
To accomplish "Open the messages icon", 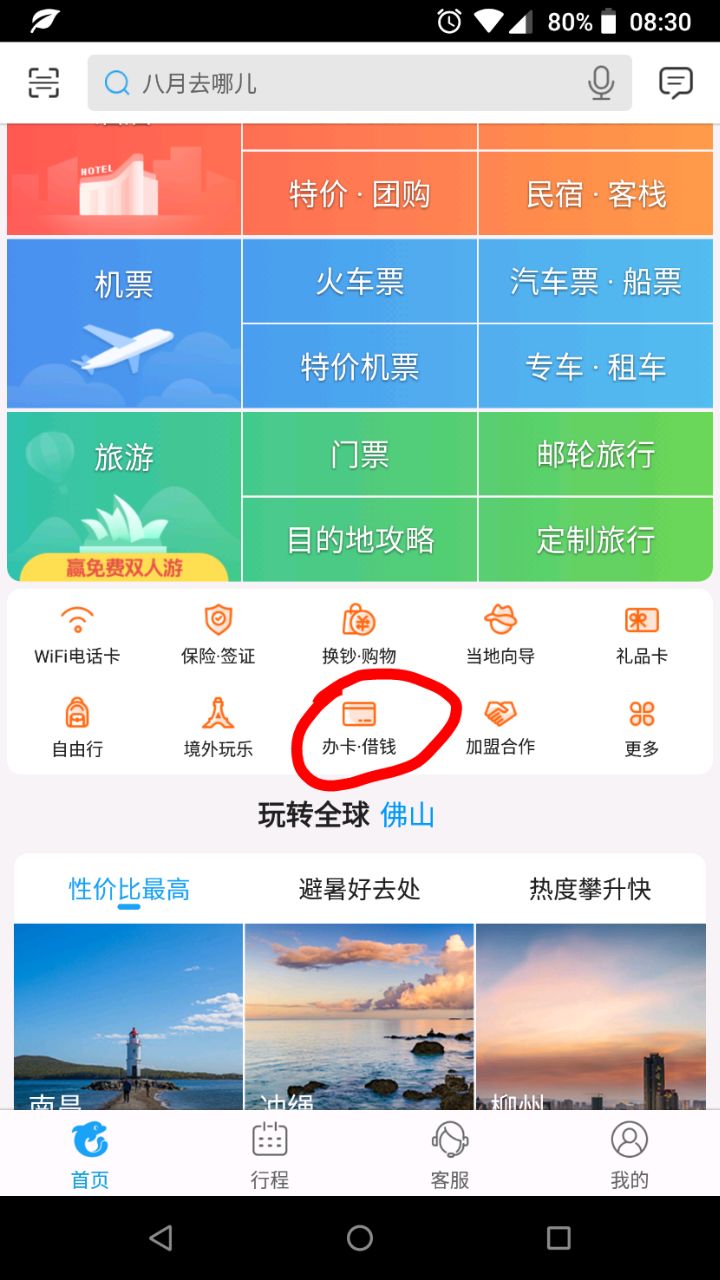I will click(x=676, y=83).
